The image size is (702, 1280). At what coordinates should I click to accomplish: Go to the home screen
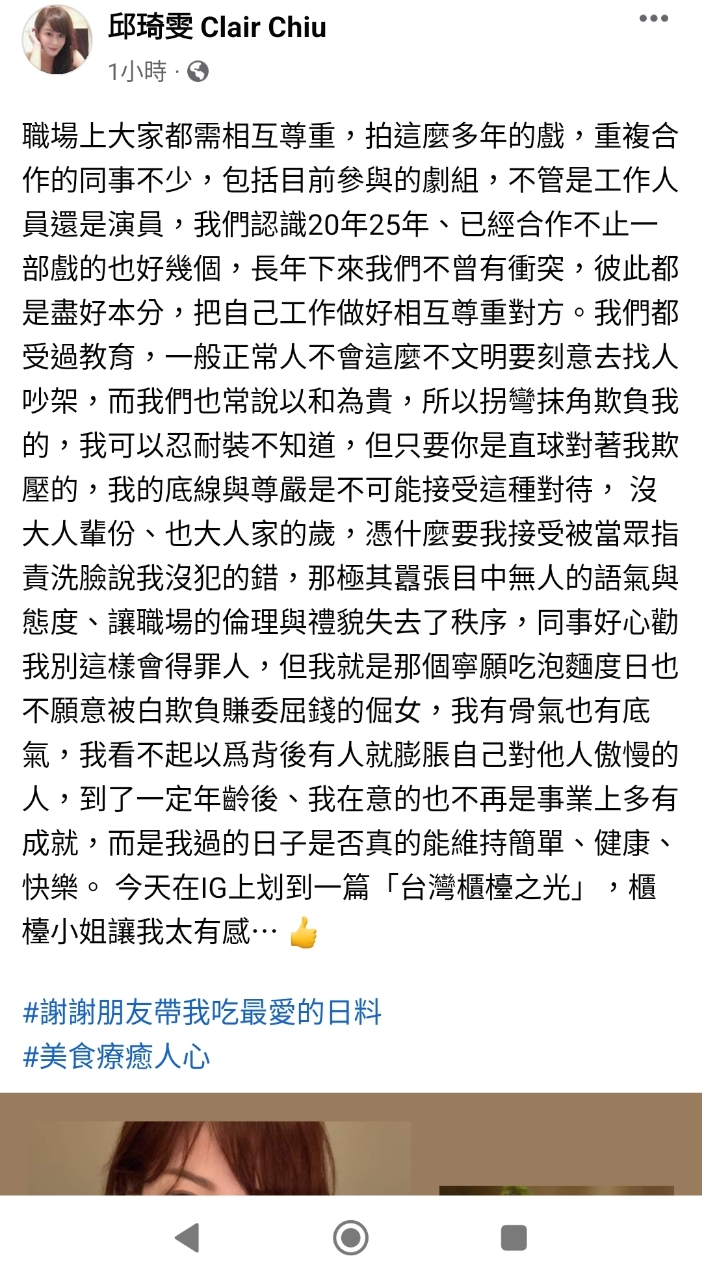[351, 1238]
